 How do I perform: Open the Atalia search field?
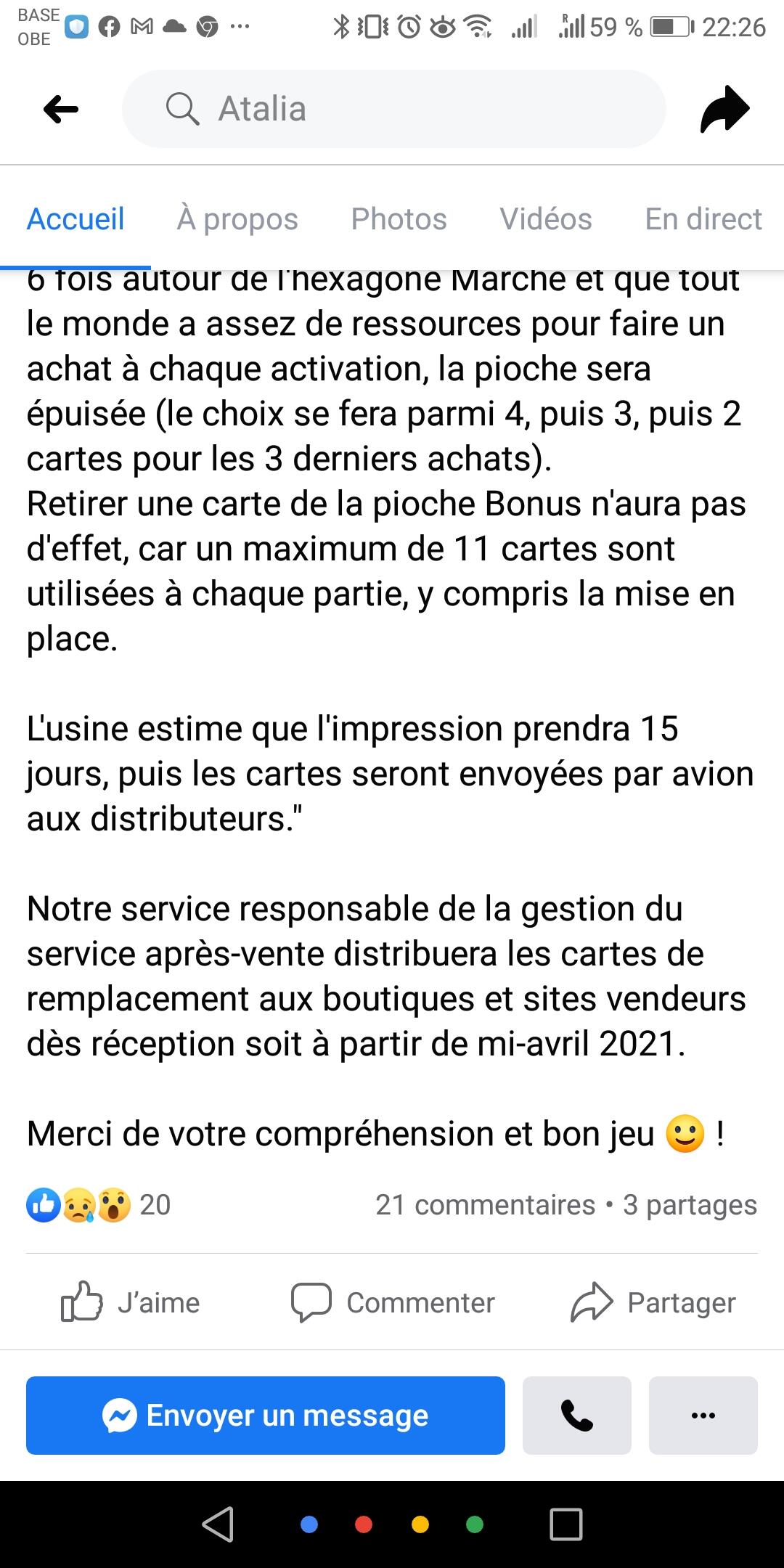click(393, 109)
